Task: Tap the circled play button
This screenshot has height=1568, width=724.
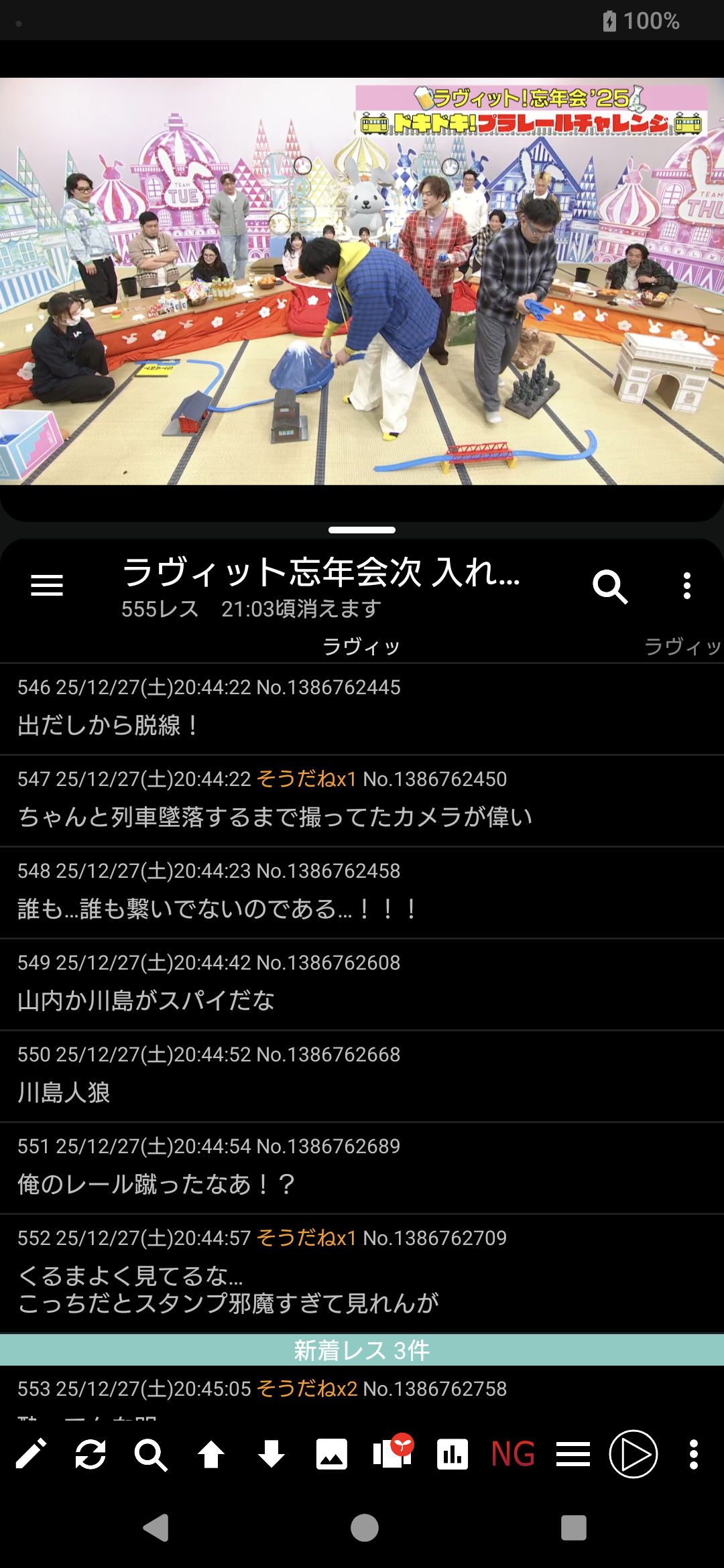Action: click(633, 1455)
